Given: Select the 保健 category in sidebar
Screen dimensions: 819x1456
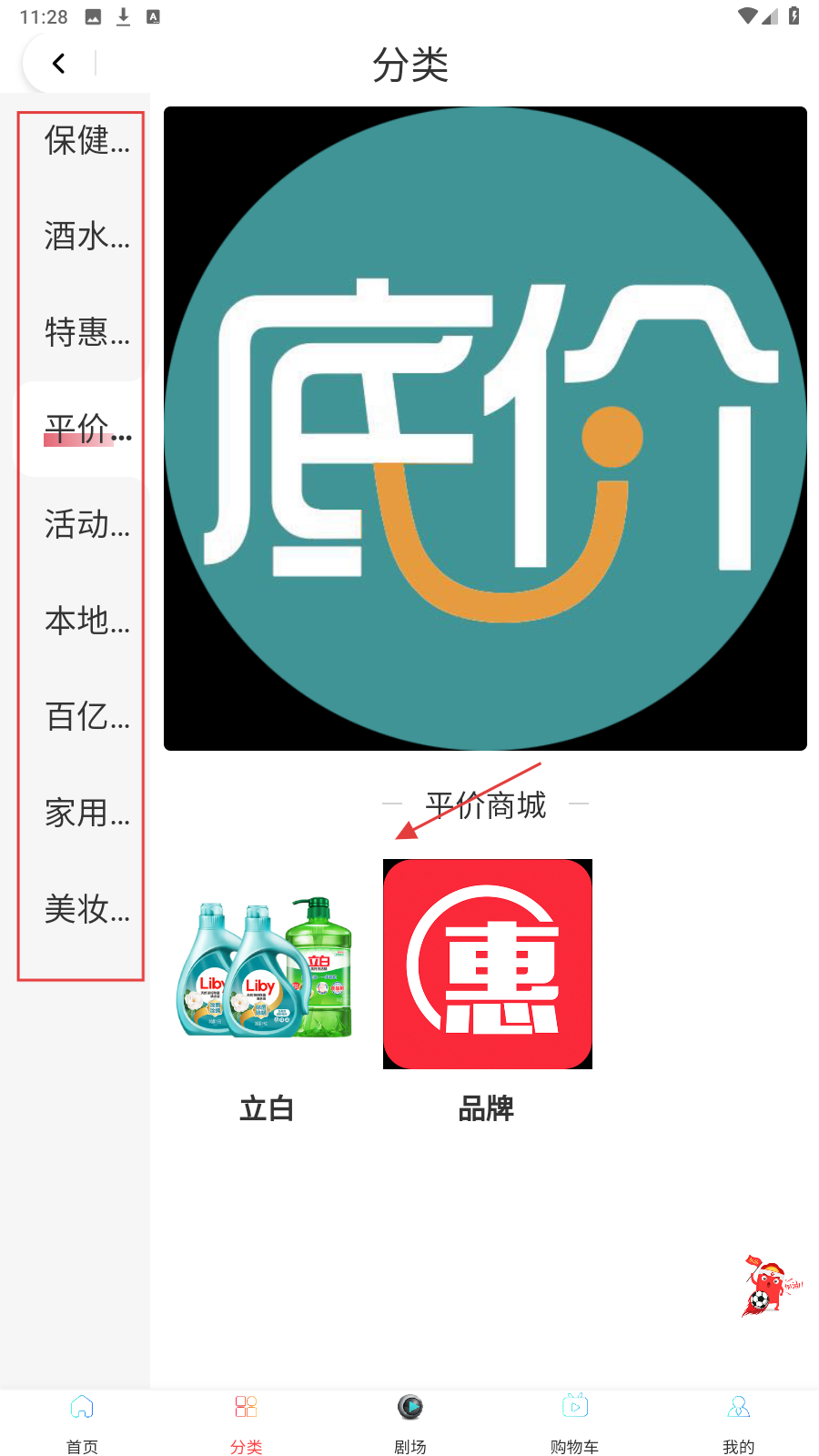Looking at the screenshot, I should click(x=86, y=141).
